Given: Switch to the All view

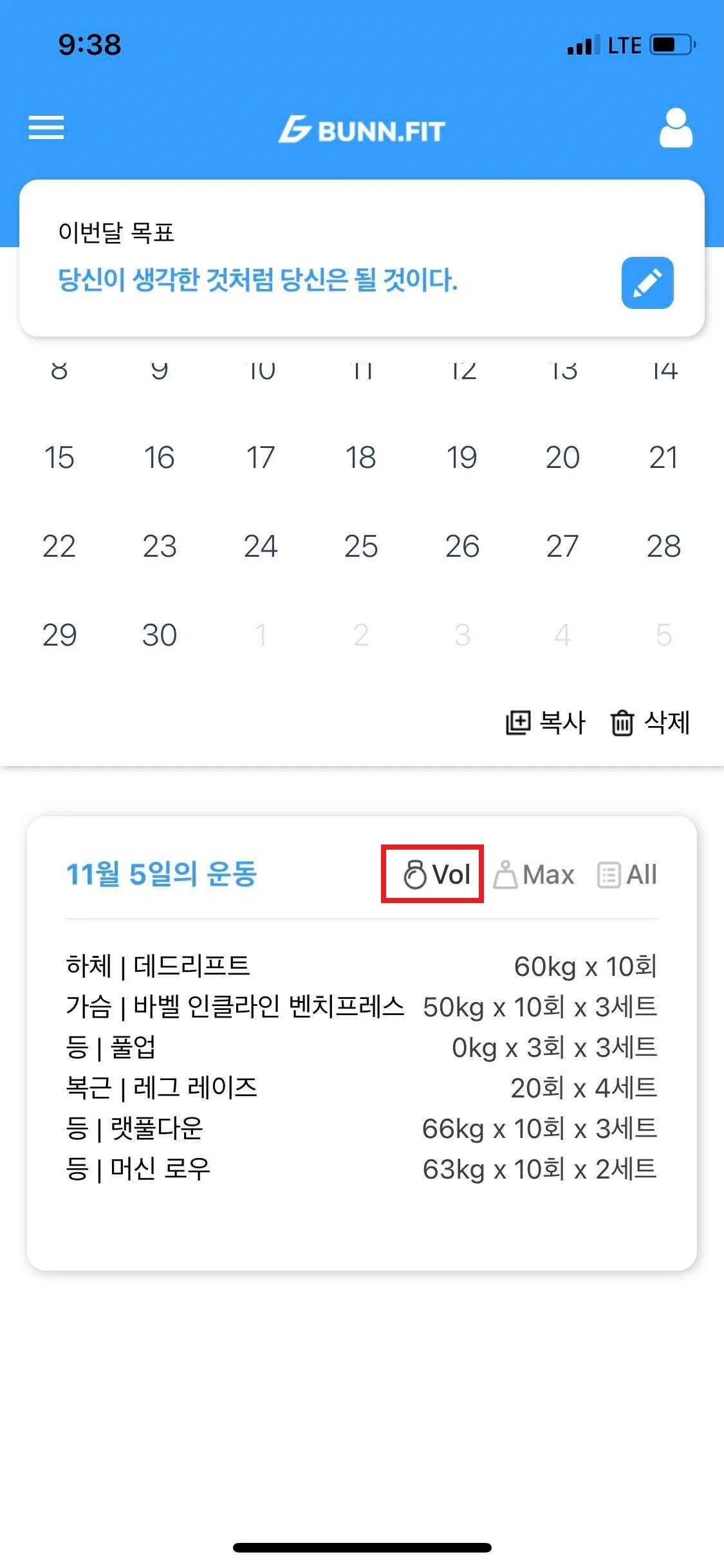Looking at the screenshot, I should pos(627,875).
